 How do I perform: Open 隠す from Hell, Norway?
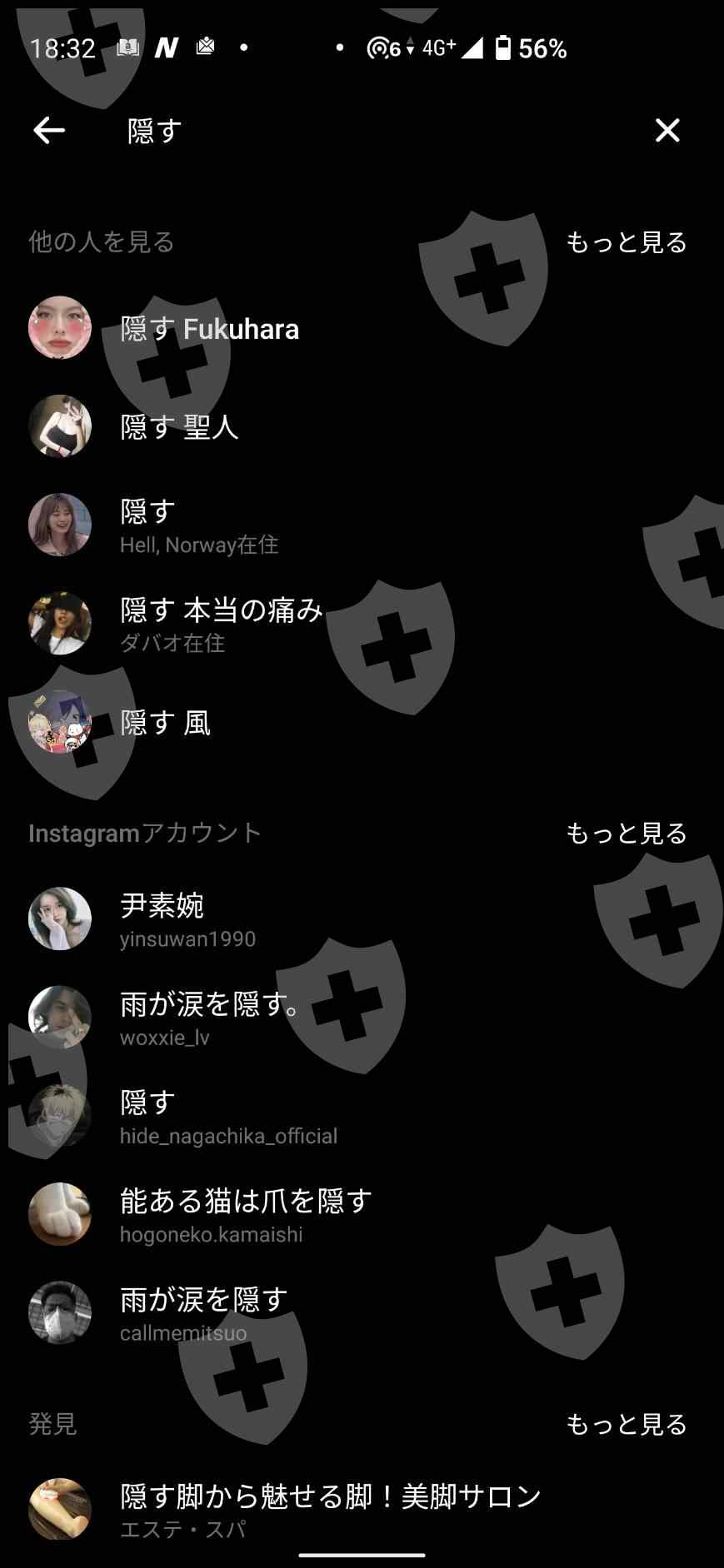click(x=362, y=525)
